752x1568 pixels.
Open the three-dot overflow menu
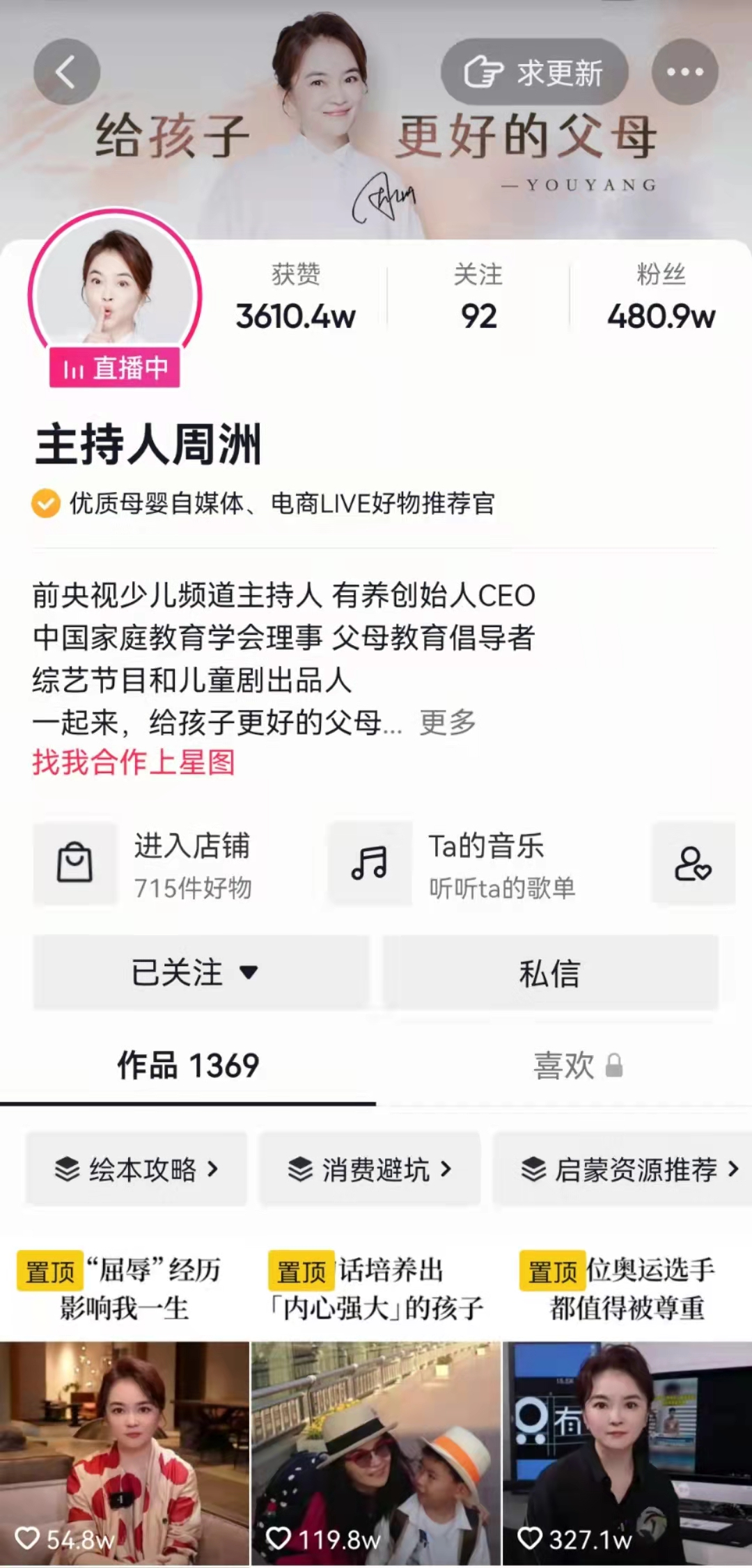click(x=684, y=72)
